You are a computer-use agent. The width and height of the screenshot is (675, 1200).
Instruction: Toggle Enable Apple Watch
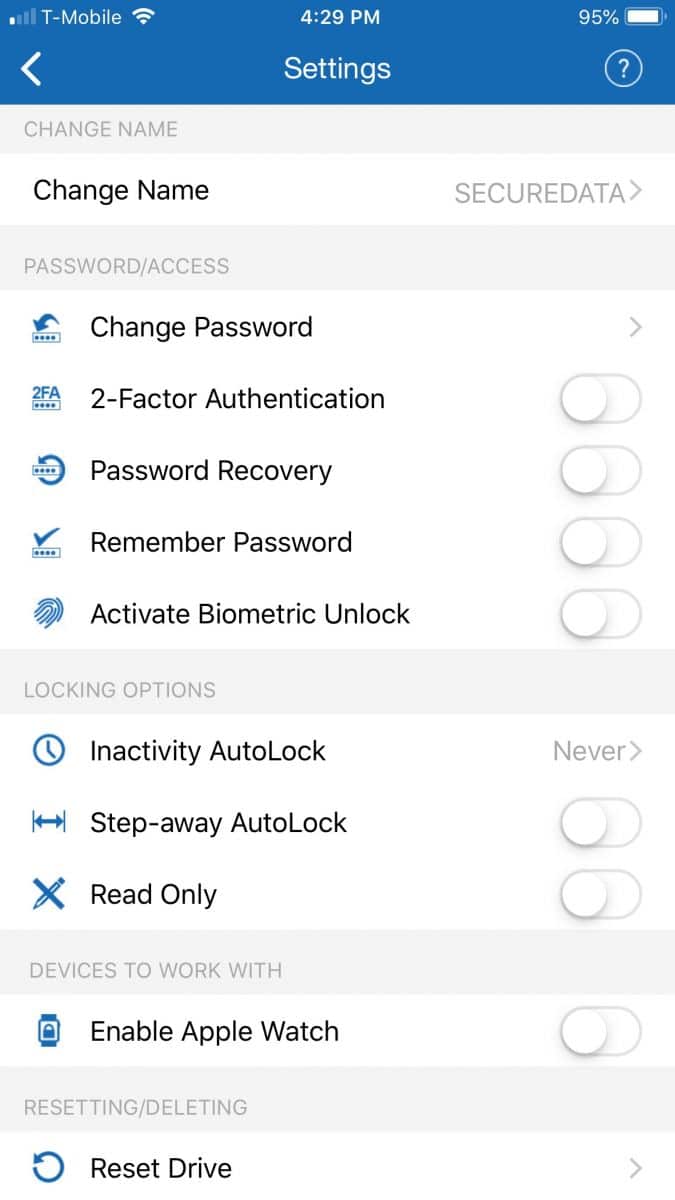pyautogui.click(x=600, y=1032)
